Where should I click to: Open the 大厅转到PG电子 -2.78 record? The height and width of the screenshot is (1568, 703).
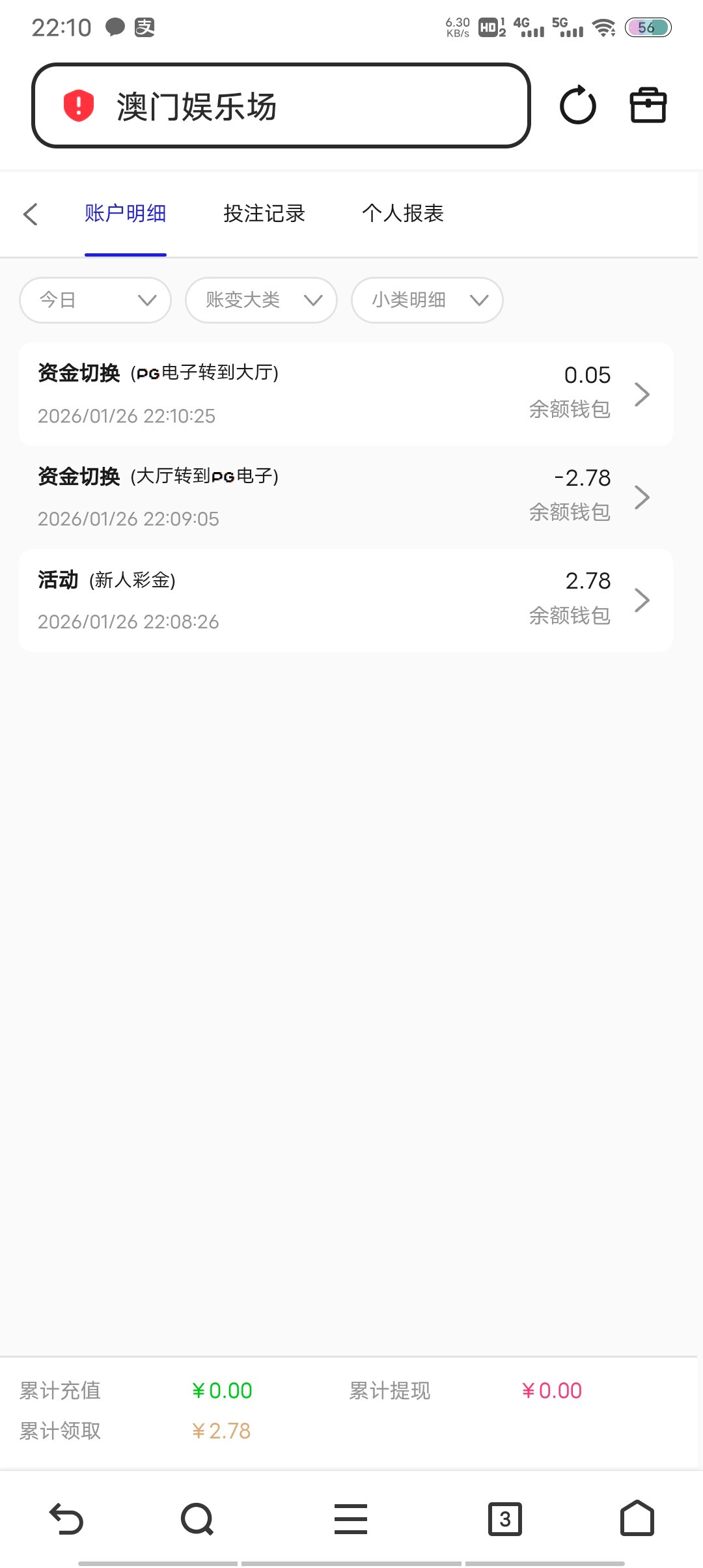(346, 497)
